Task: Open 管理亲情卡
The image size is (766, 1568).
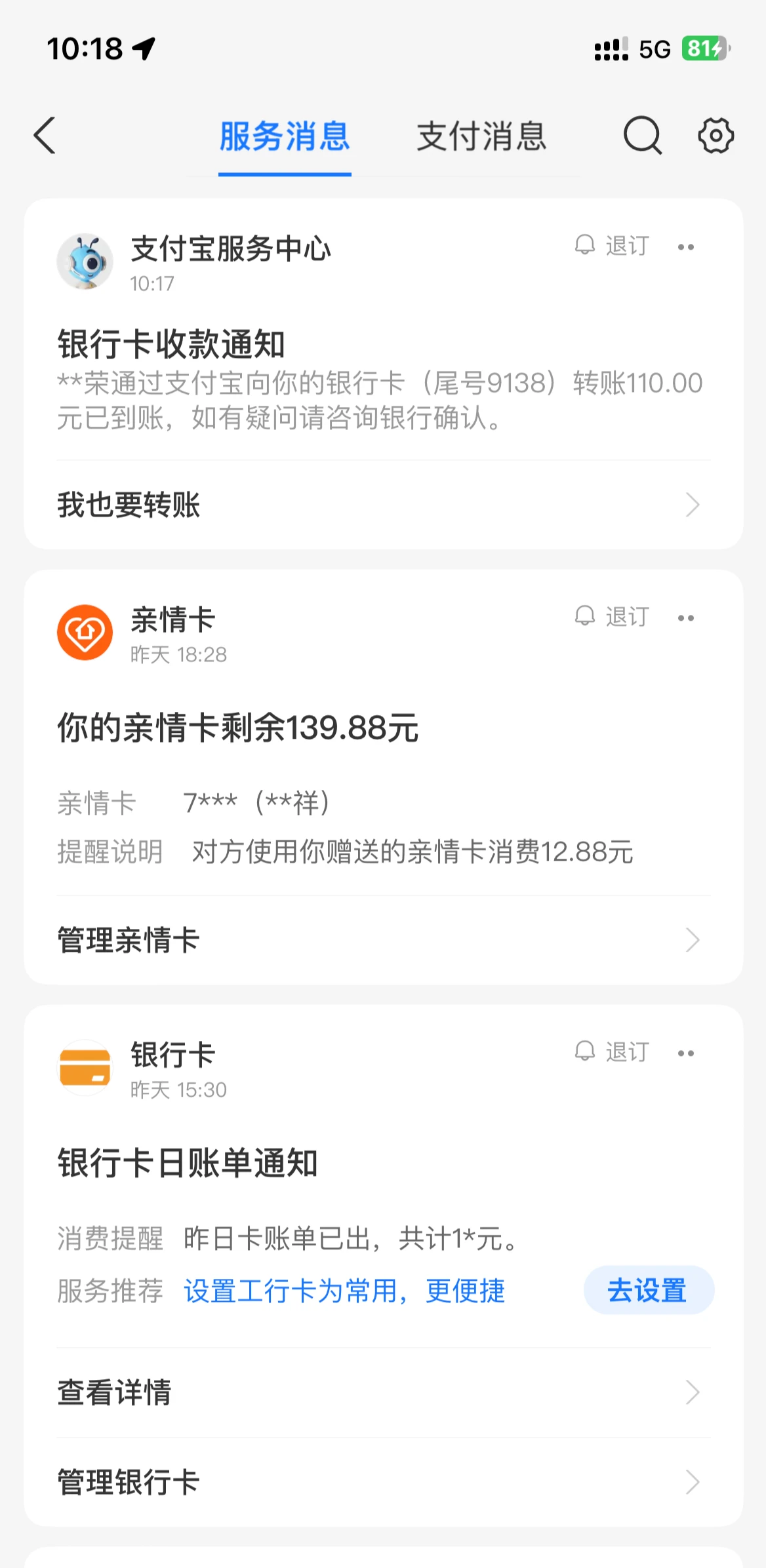Action: (x=383, y=940)
